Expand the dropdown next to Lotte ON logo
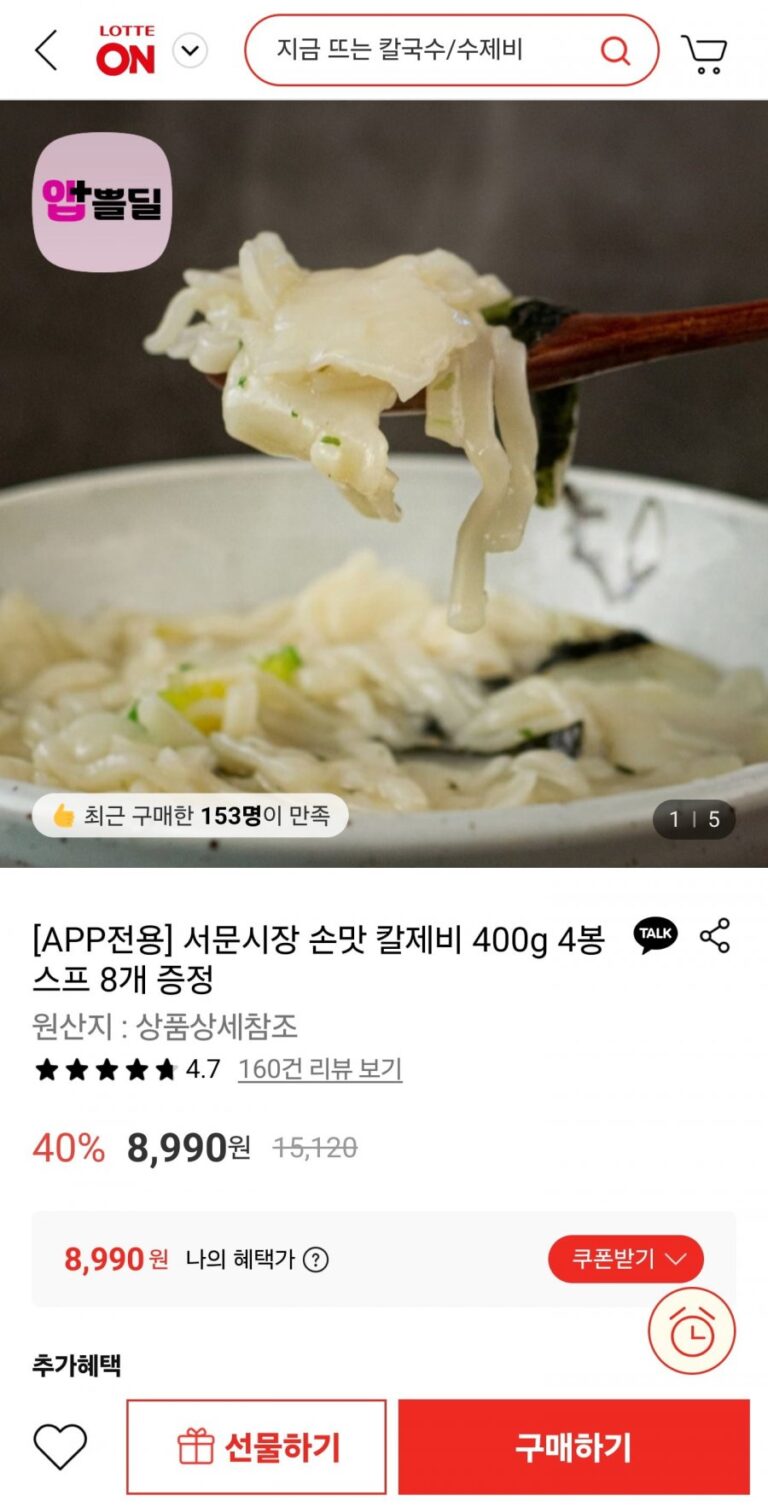768x1507 pixels. click(x=190, y=50)
